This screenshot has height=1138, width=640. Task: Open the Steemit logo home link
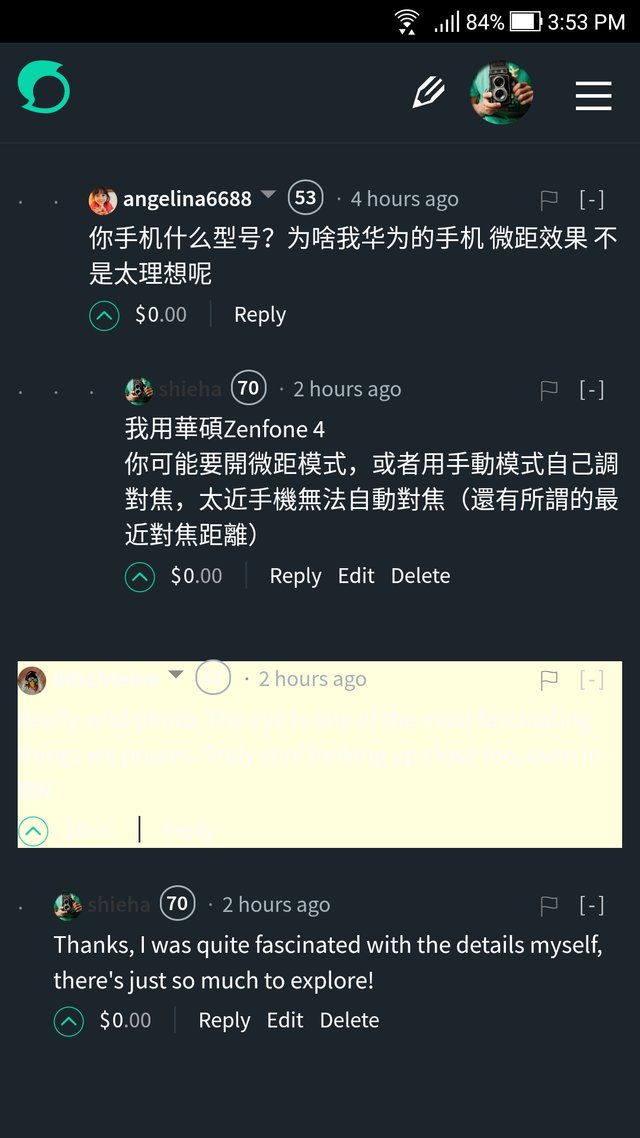click(44, 88)
